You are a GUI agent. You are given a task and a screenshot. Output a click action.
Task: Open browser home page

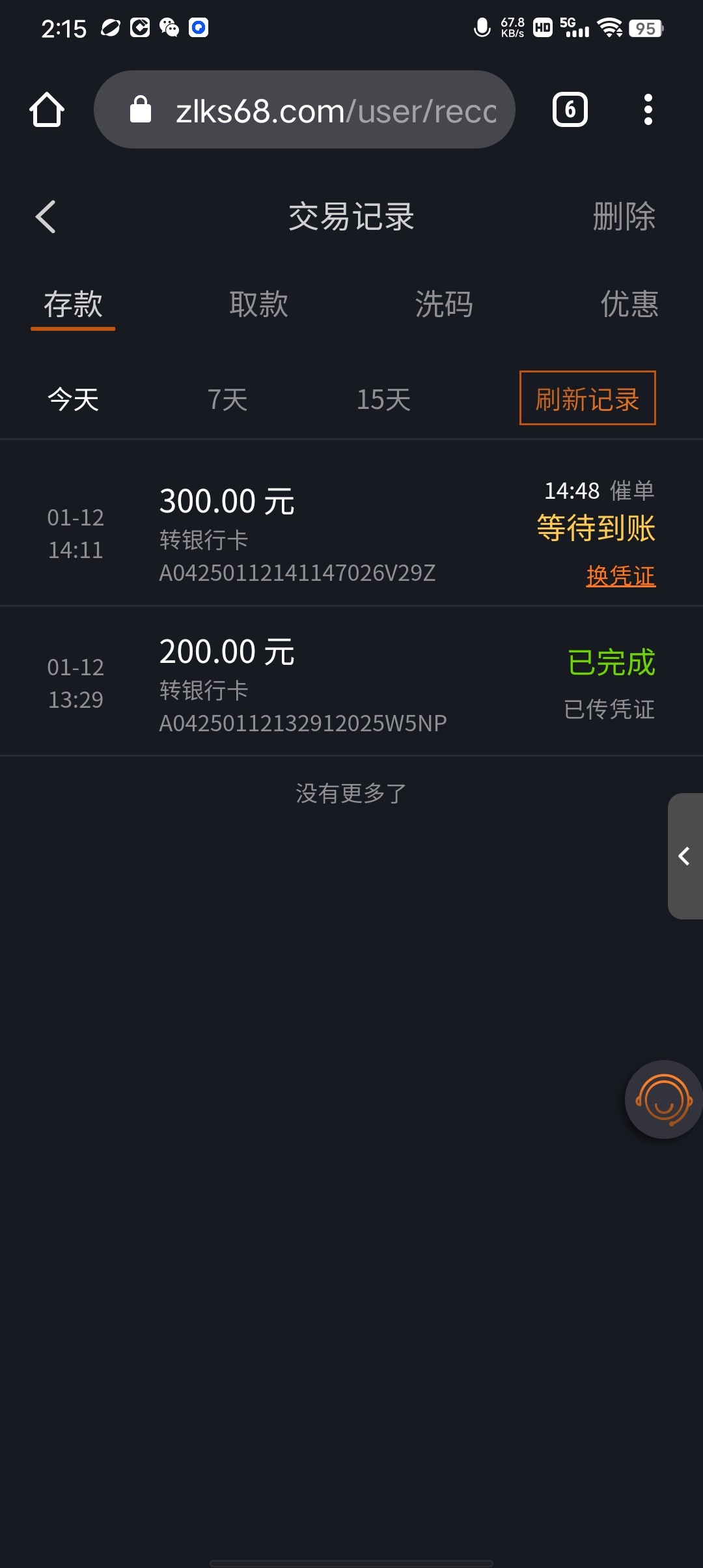[x=47, y=109]
